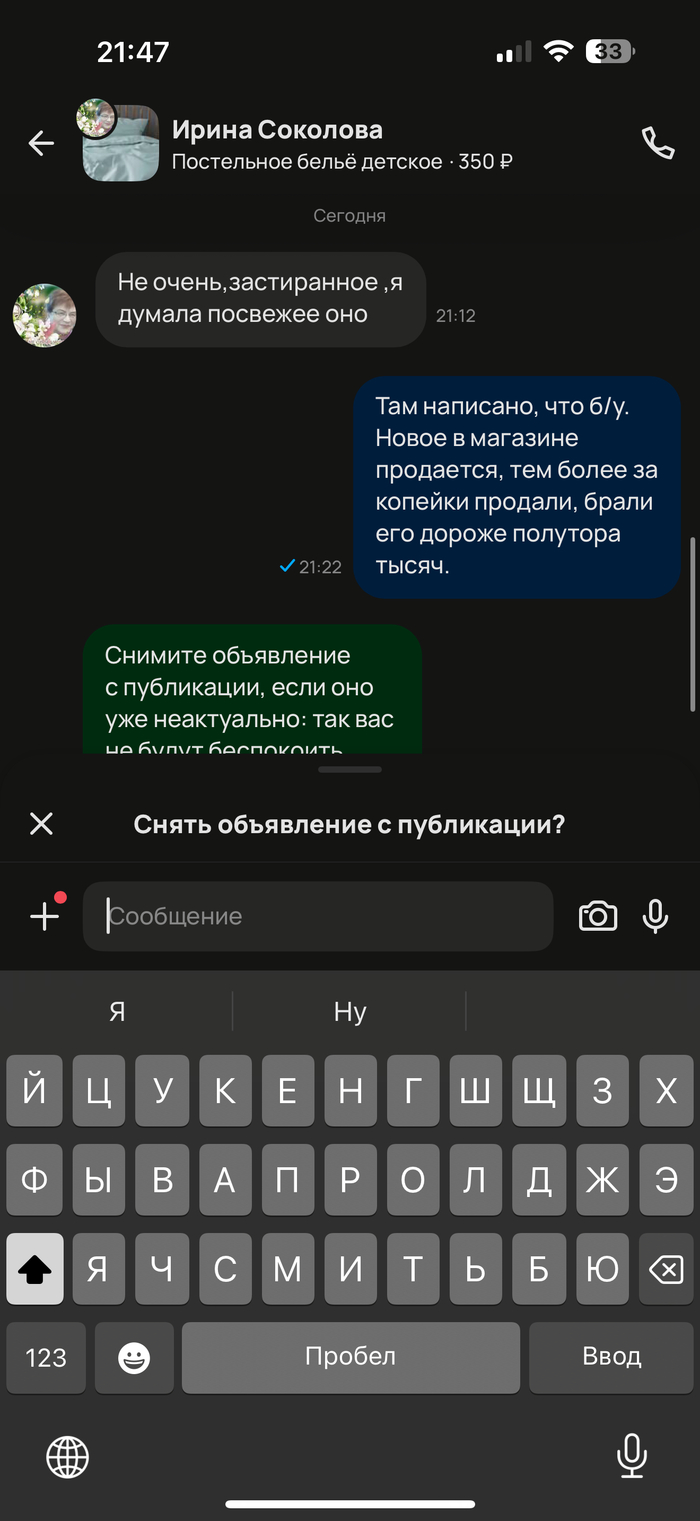Tap the backspace key

click(x=665, y=1269)
